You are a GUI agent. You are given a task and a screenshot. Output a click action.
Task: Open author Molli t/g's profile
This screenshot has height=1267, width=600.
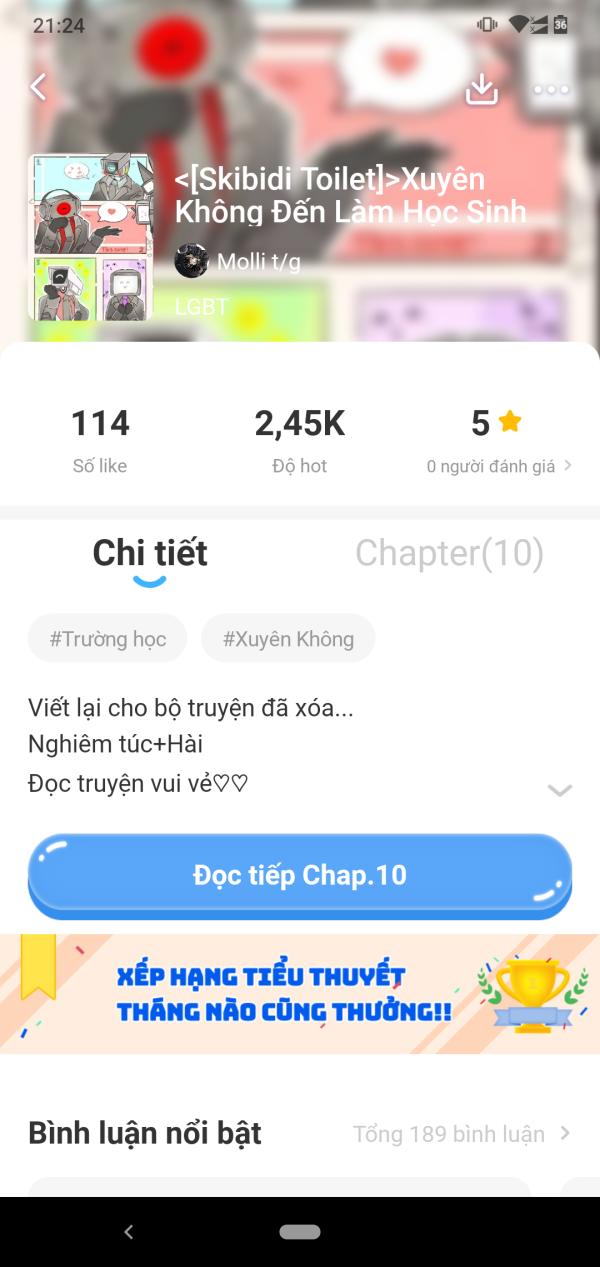point(238,262)
